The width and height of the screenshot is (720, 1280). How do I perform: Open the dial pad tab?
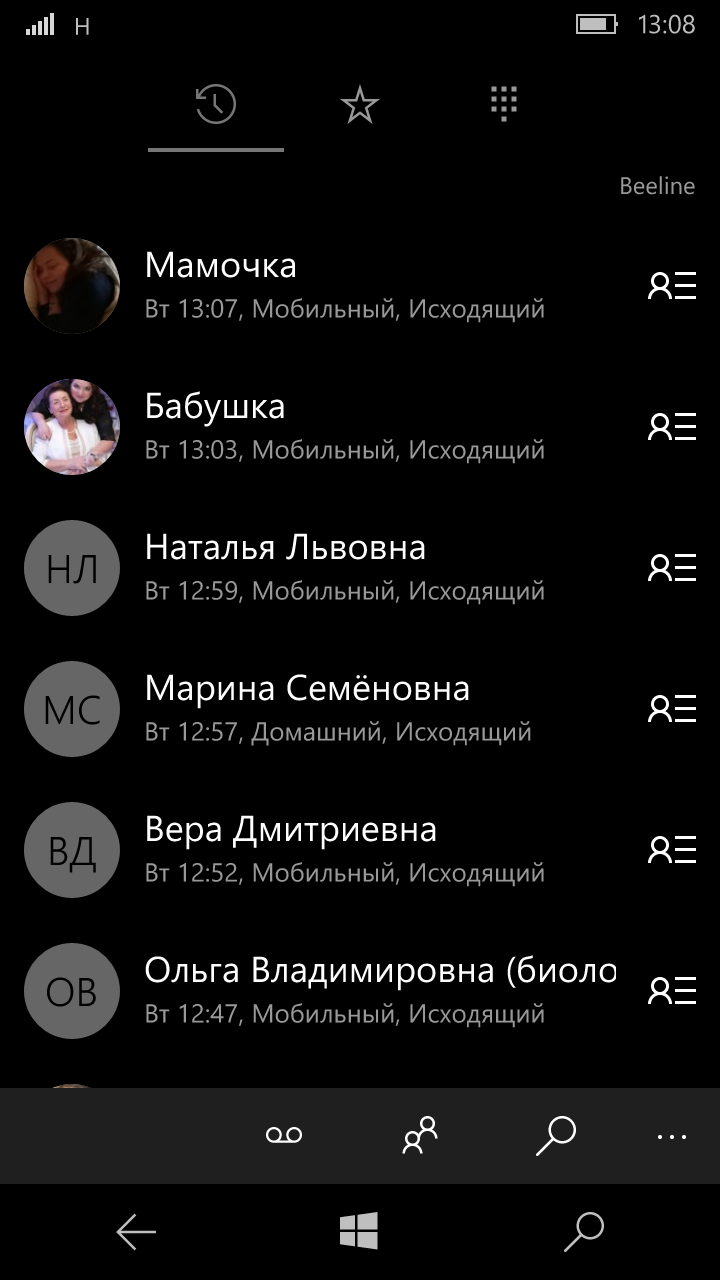tap(503, 104)
